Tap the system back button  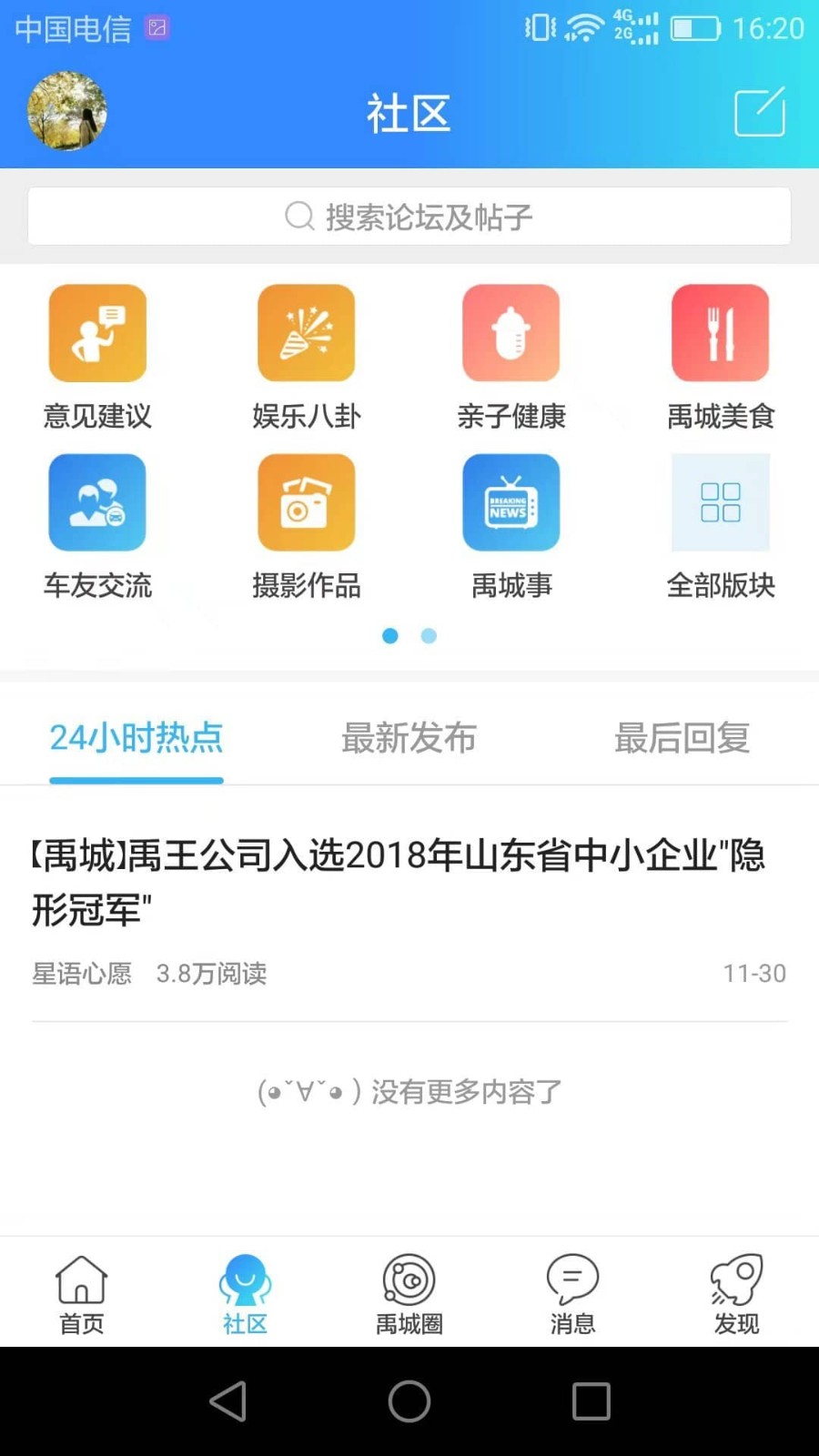[x=227, y=1401]
